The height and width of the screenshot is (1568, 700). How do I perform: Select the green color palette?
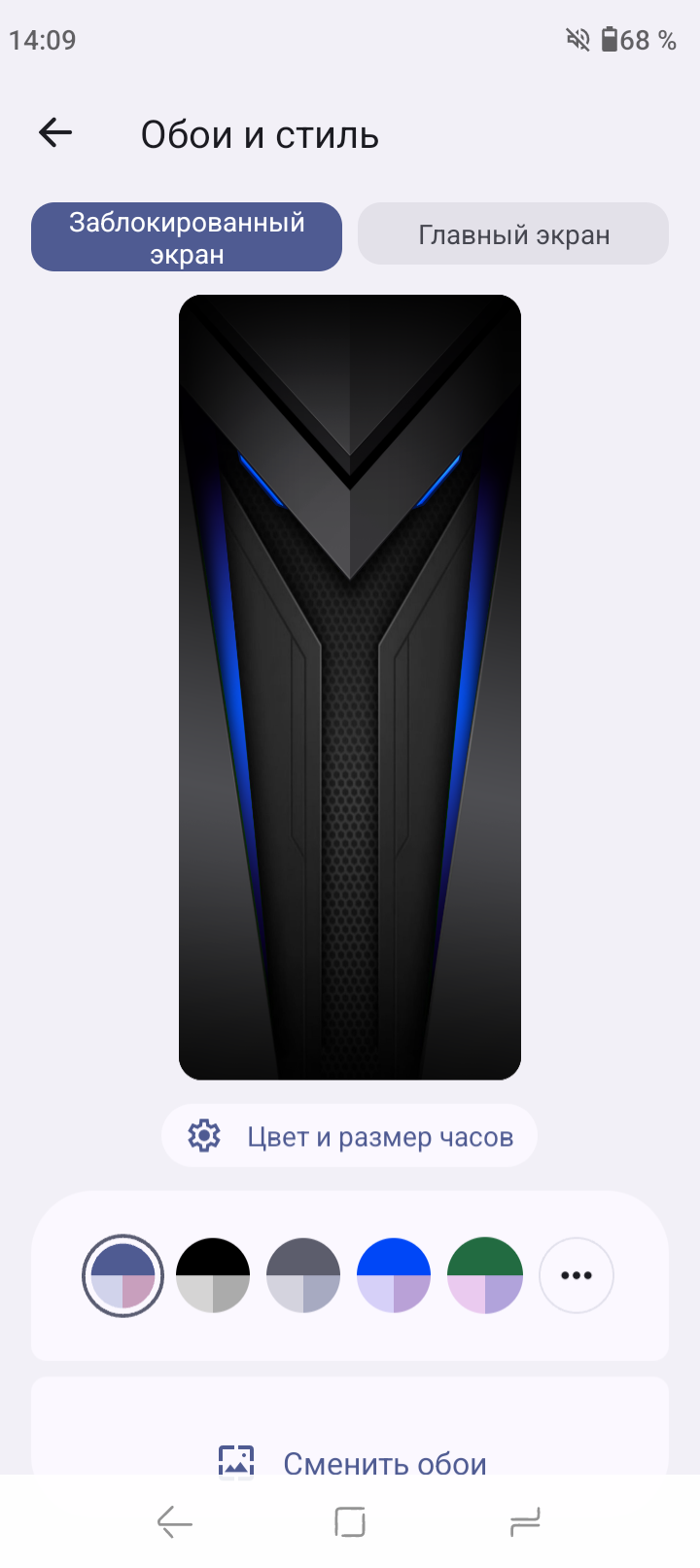pos(485,1275)
